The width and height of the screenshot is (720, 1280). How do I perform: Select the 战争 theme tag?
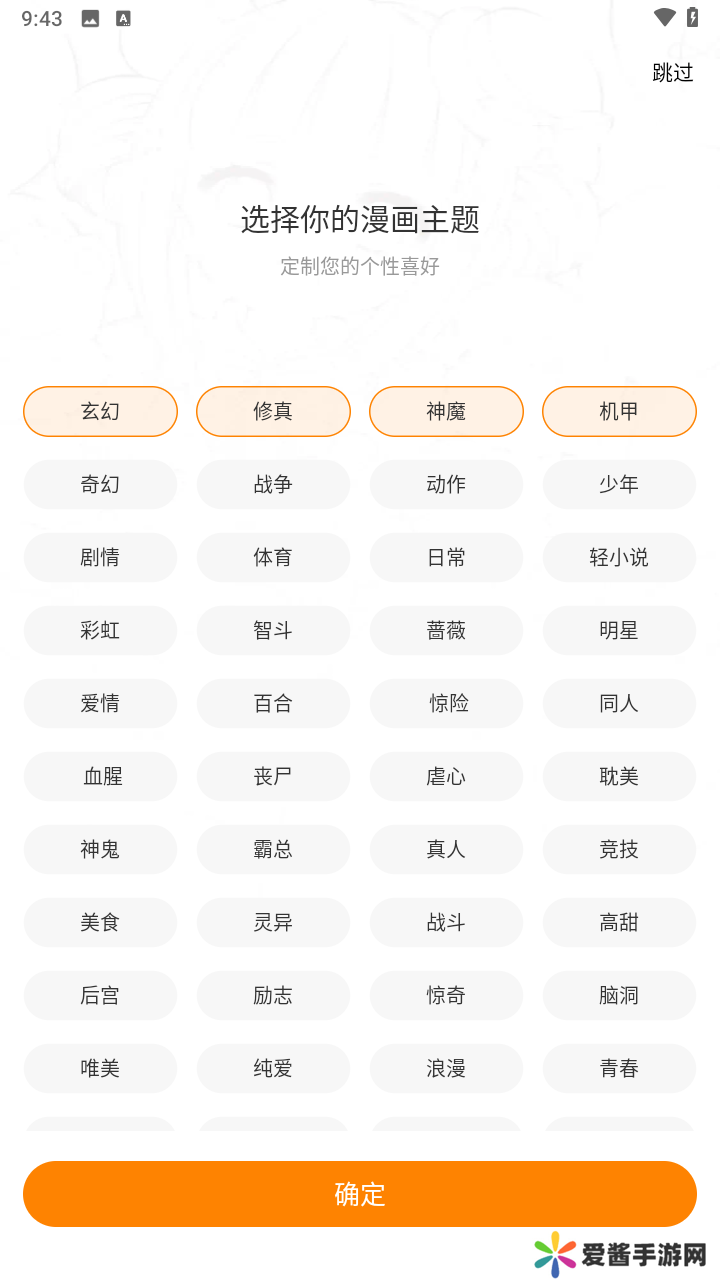click(x=273, y=484)
